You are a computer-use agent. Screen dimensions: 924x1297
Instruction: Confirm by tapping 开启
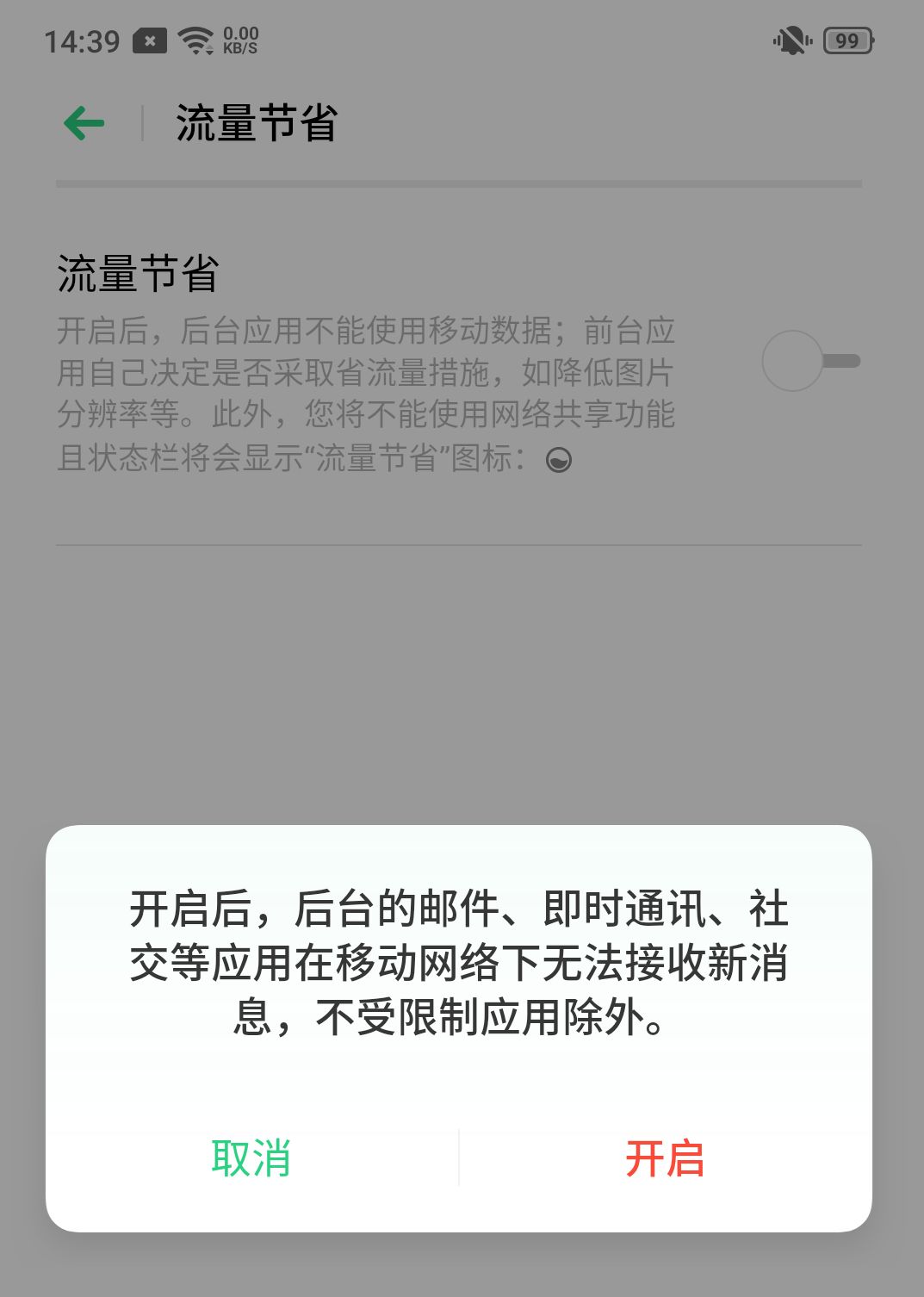tap(665, 1158)
